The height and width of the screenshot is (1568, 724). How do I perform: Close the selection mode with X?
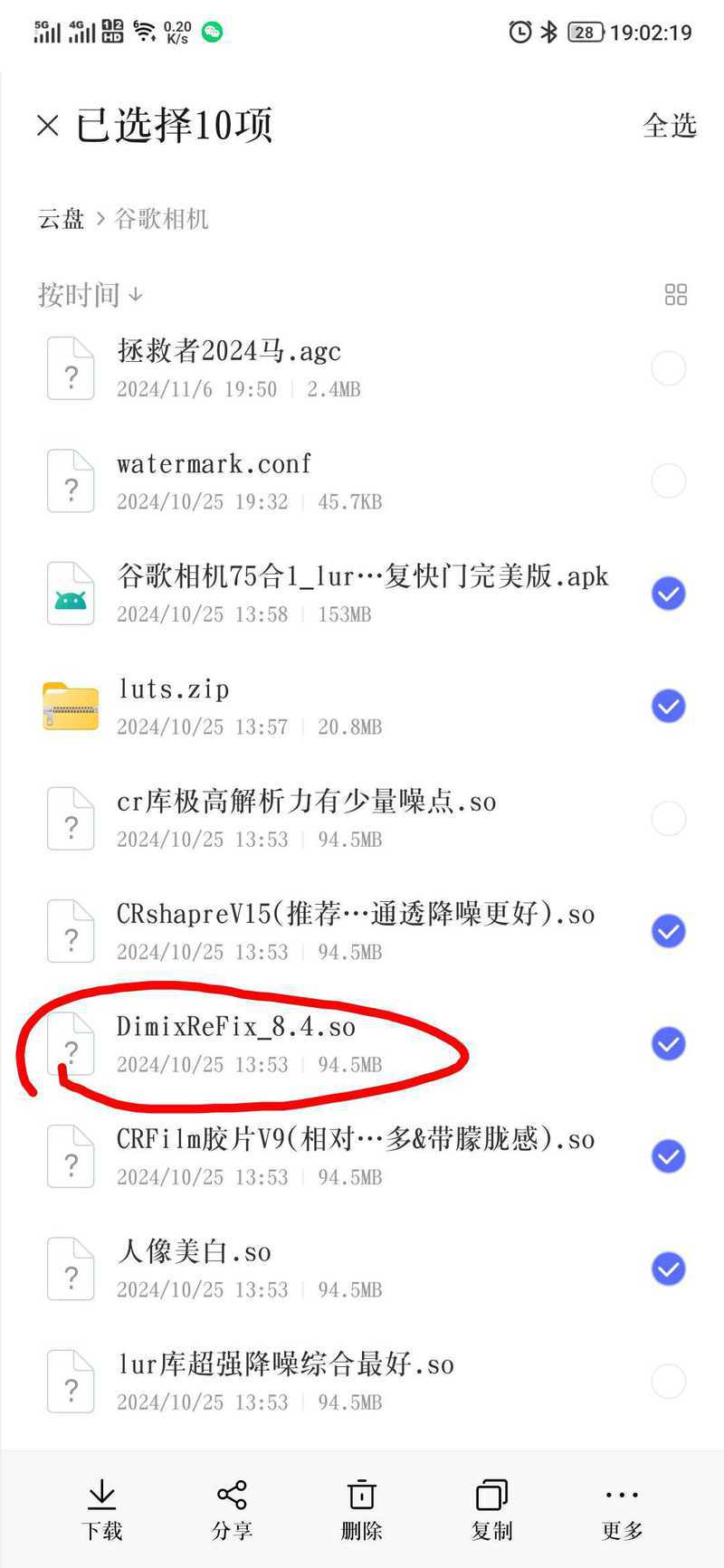click(48, 126)
